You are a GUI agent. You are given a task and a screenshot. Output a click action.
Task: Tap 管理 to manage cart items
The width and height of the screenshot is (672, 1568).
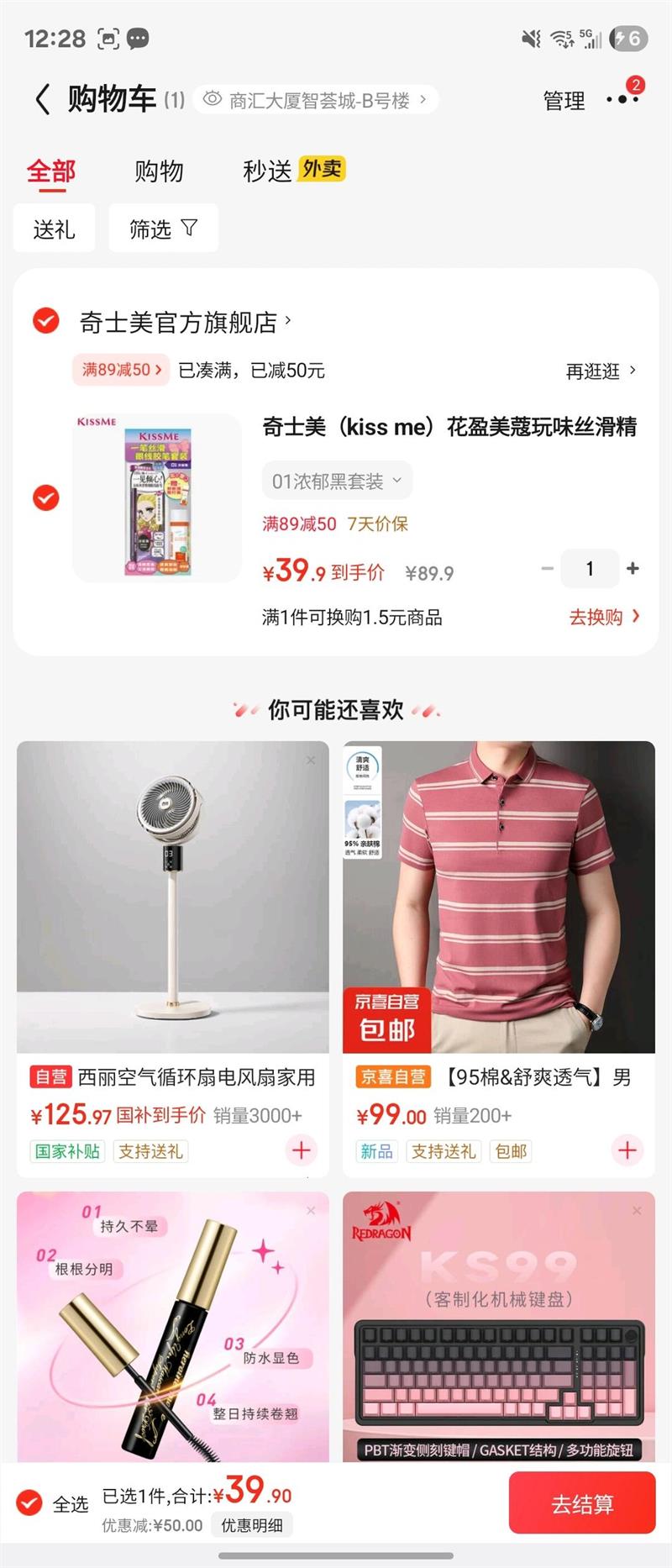click(564, 100)
